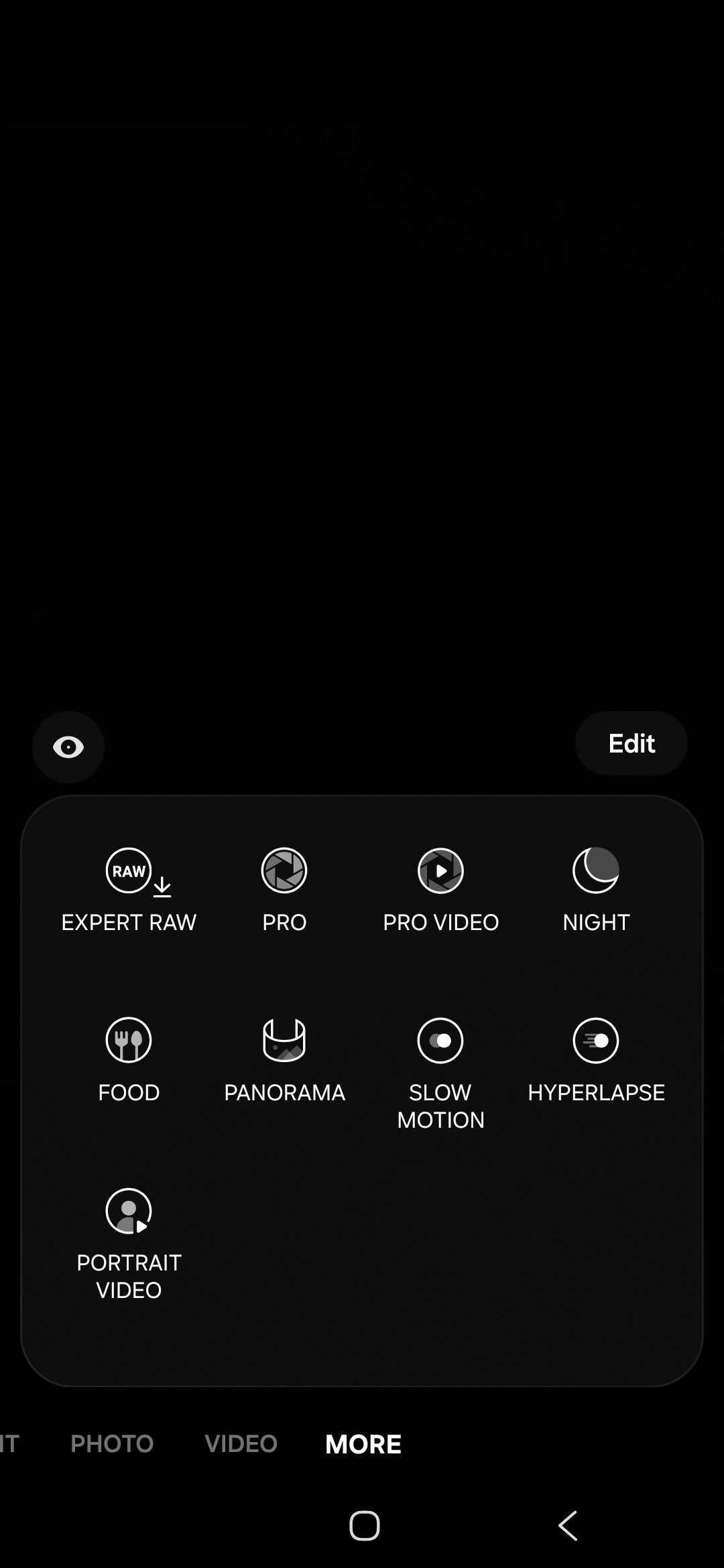Open Portrait Video mode
The height and width of the screenshot is (1568, 724).
(x=129, y=1242)
